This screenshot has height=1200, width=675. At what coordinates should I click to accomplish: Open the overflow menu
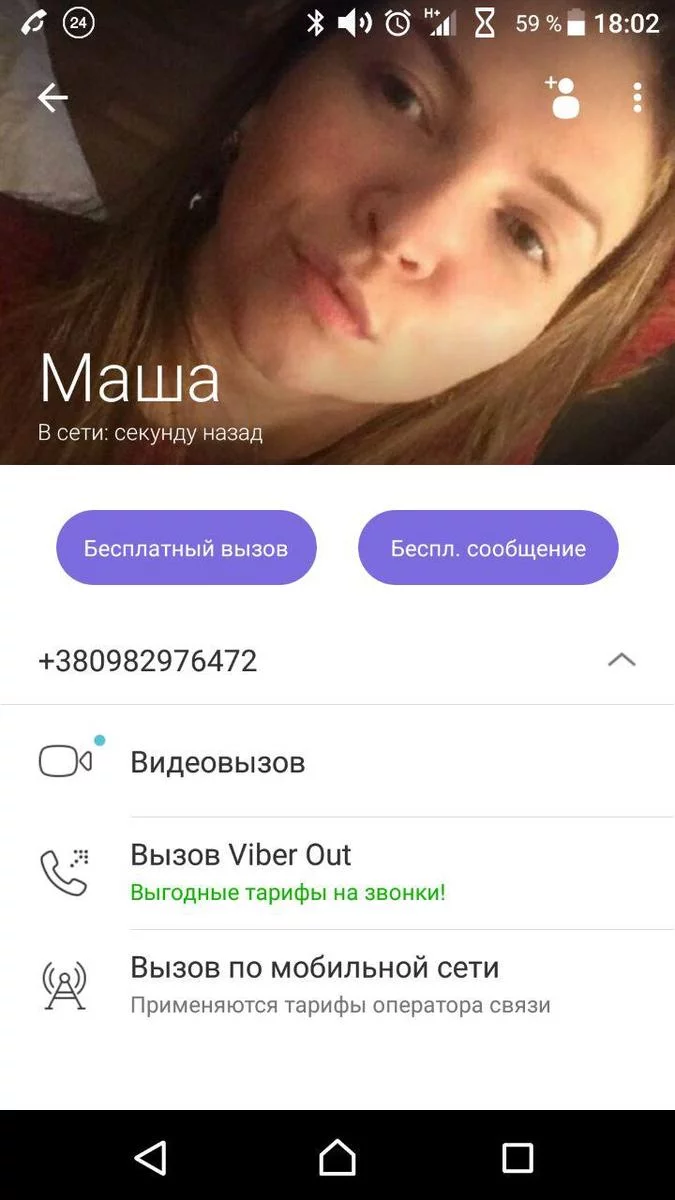(637, 97)
